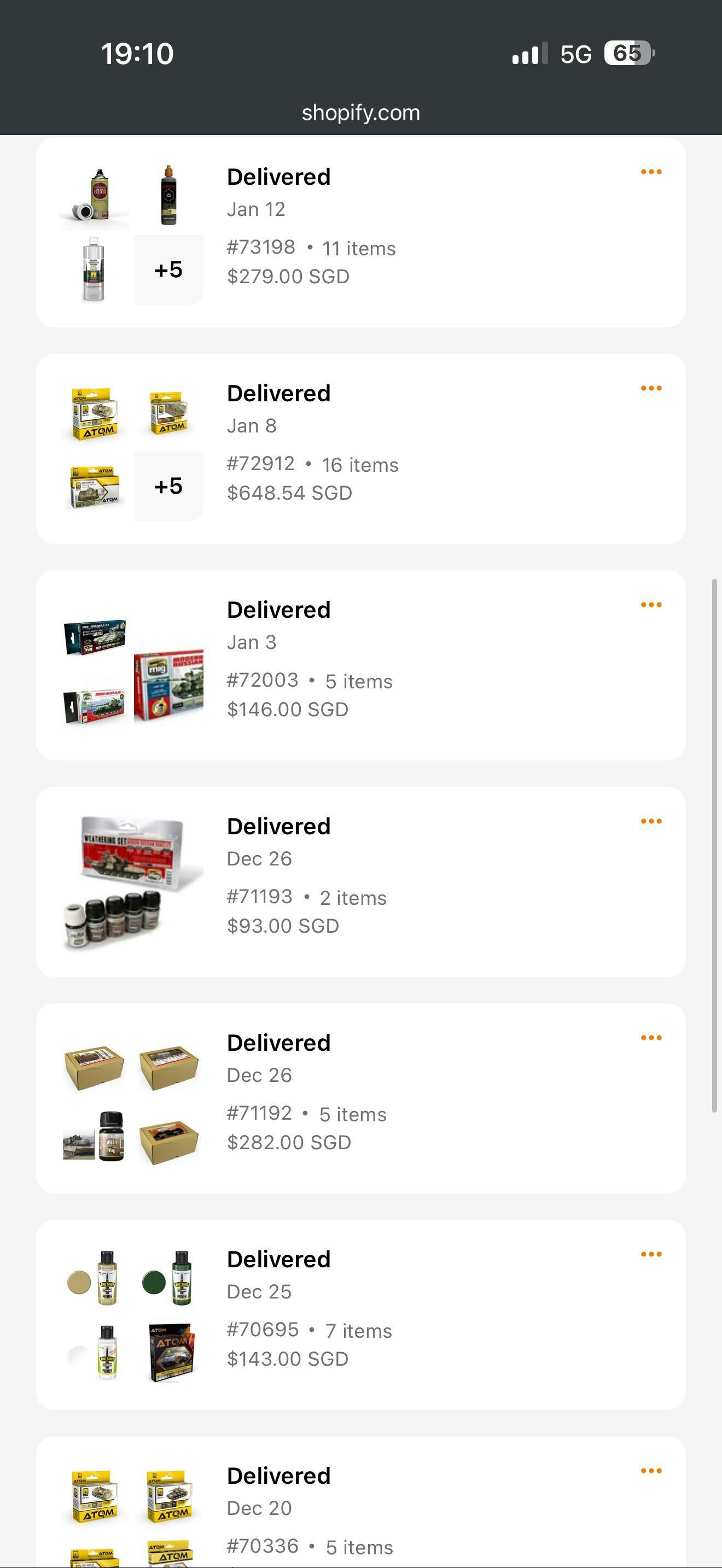Select order #71192 for $282.00 SGD

[360, 1099]
